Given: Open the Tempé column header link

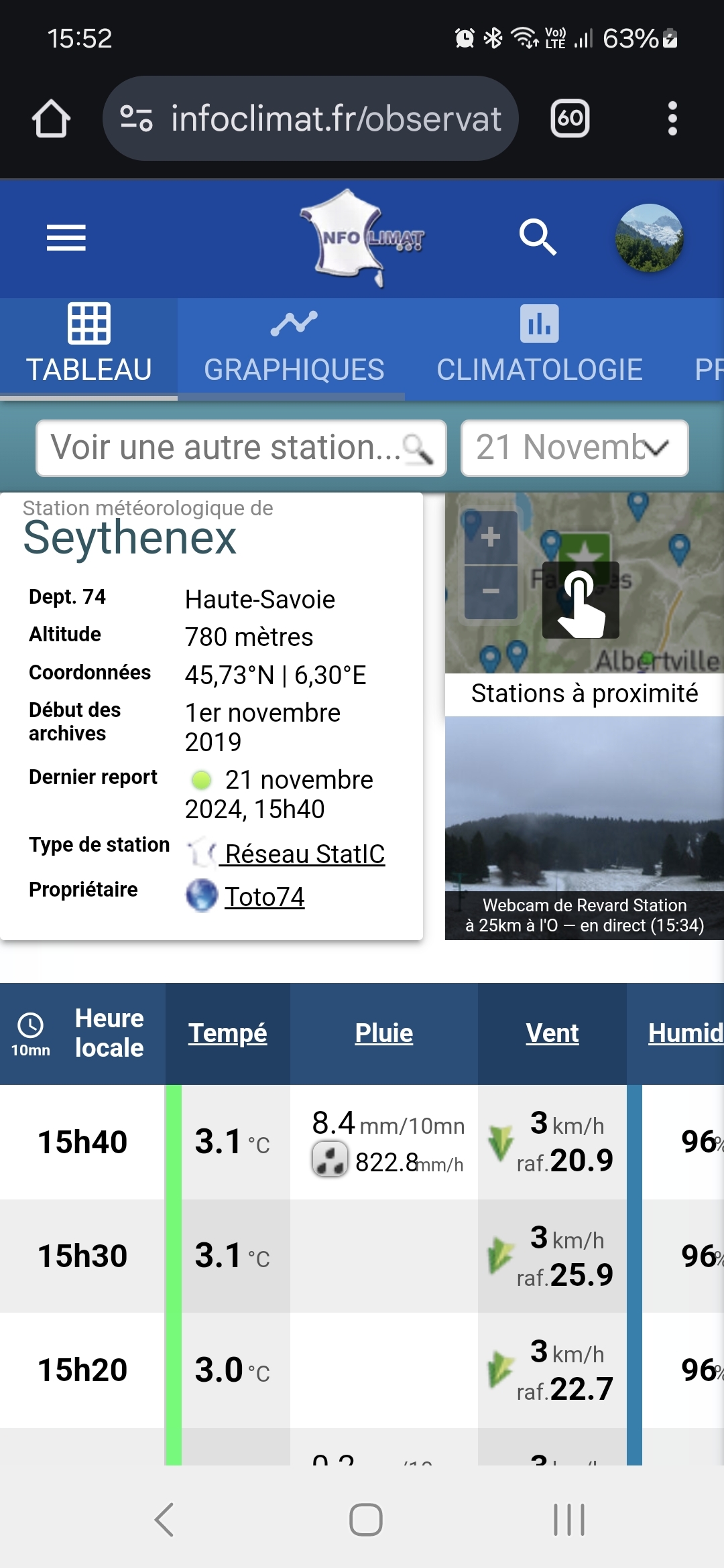Looking at the screenshot, I should coord(227,1033).
